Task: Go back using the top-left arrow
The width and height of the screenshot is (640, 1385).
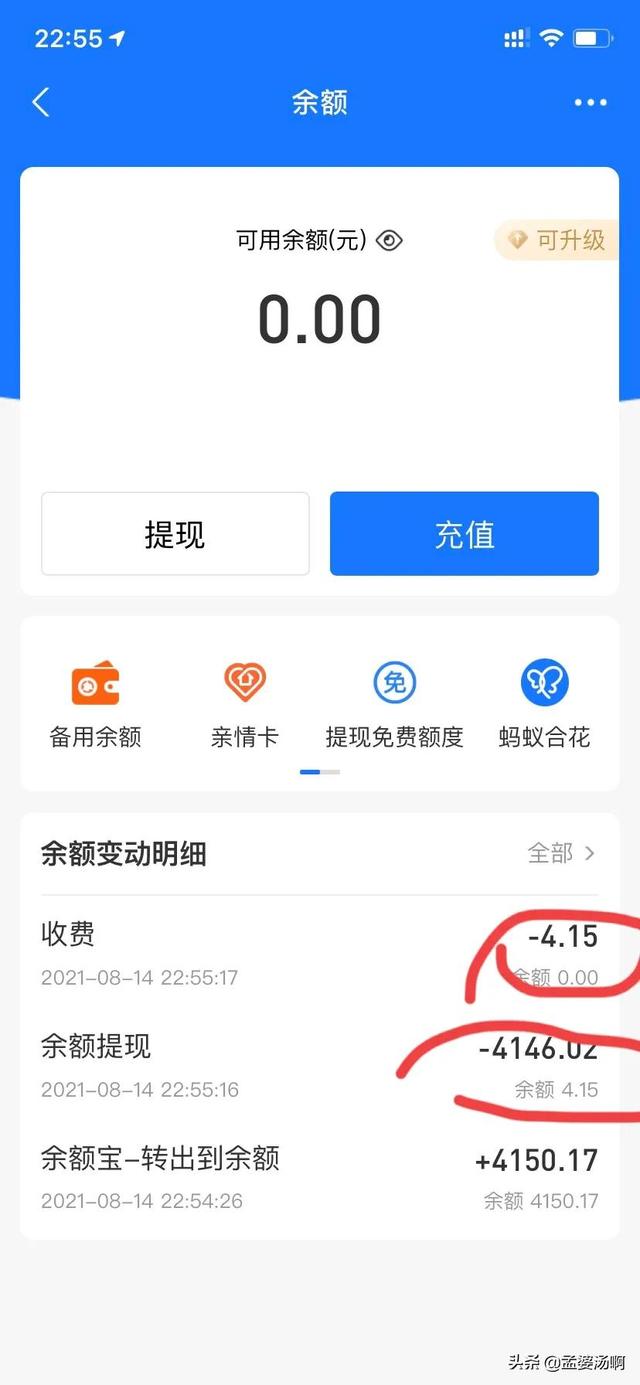Action: click(x=41, y=102)
